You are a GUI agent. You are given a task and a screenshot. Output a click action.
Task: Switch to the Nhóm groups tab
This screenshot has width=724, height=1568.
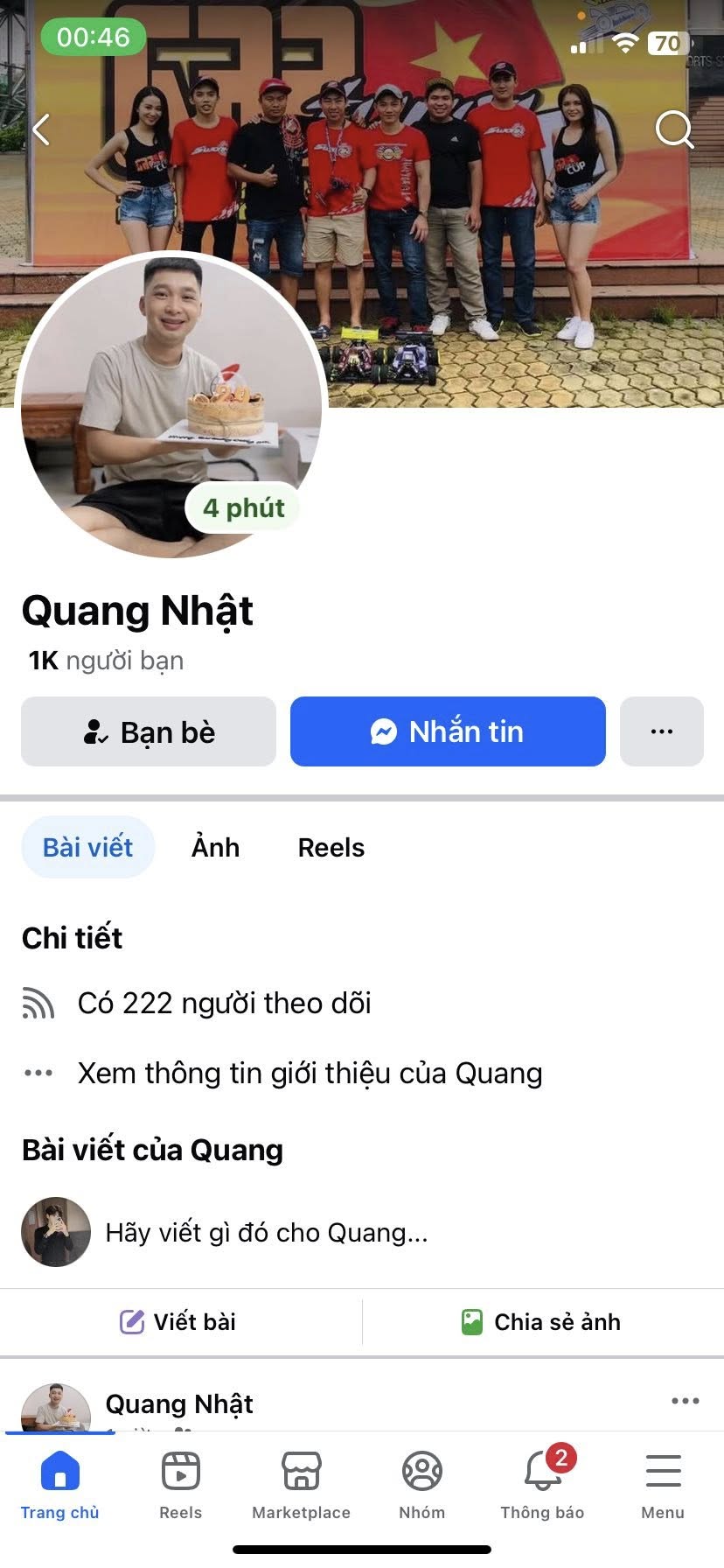422,1485
